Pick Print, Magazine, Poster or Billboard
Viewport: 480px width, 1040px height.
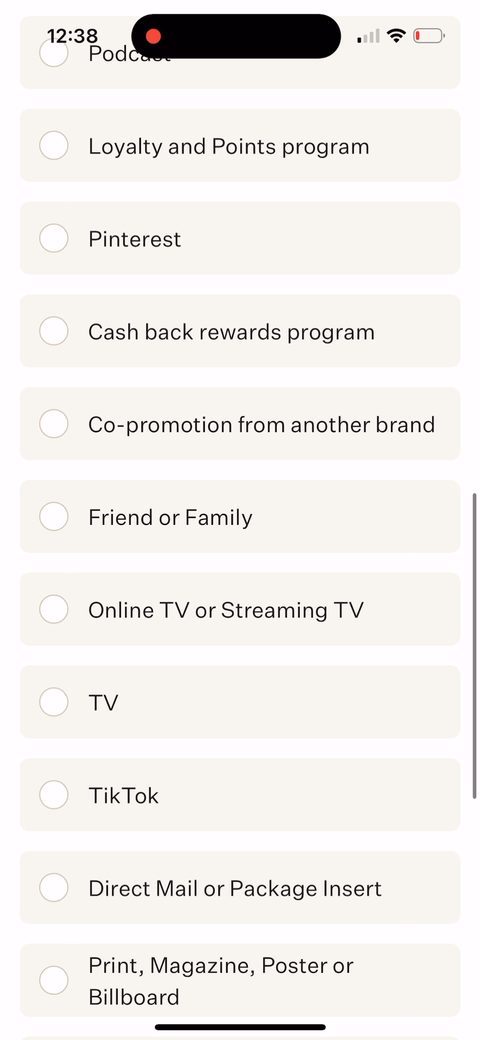click(x=239, y=980)
